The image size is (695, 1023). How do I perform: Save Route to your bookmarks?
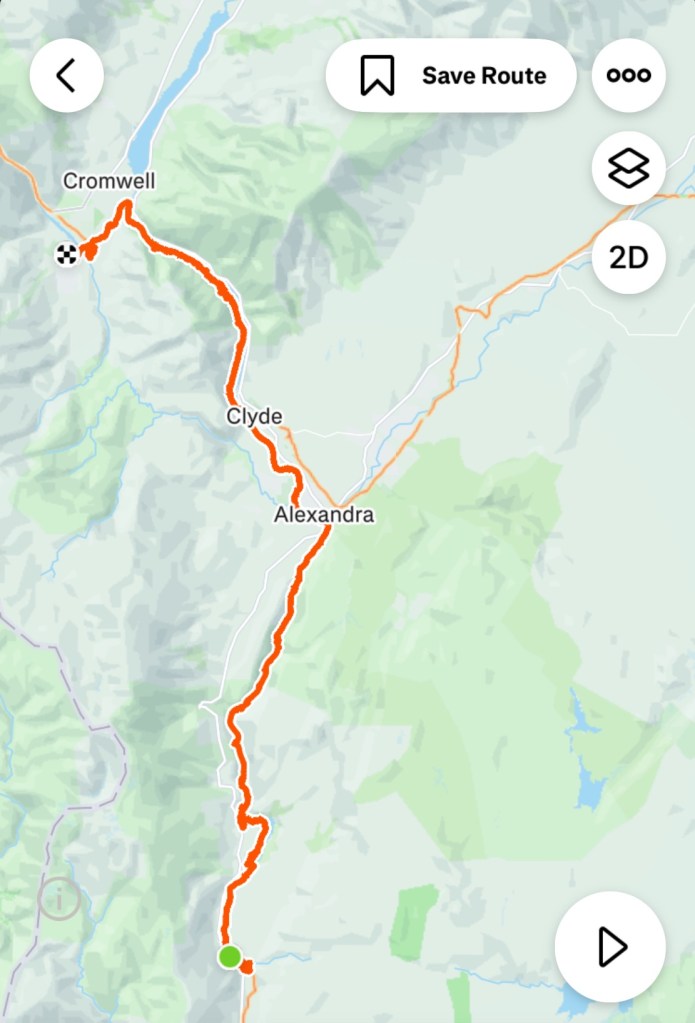pyautogui.click(x=451, y=76)
